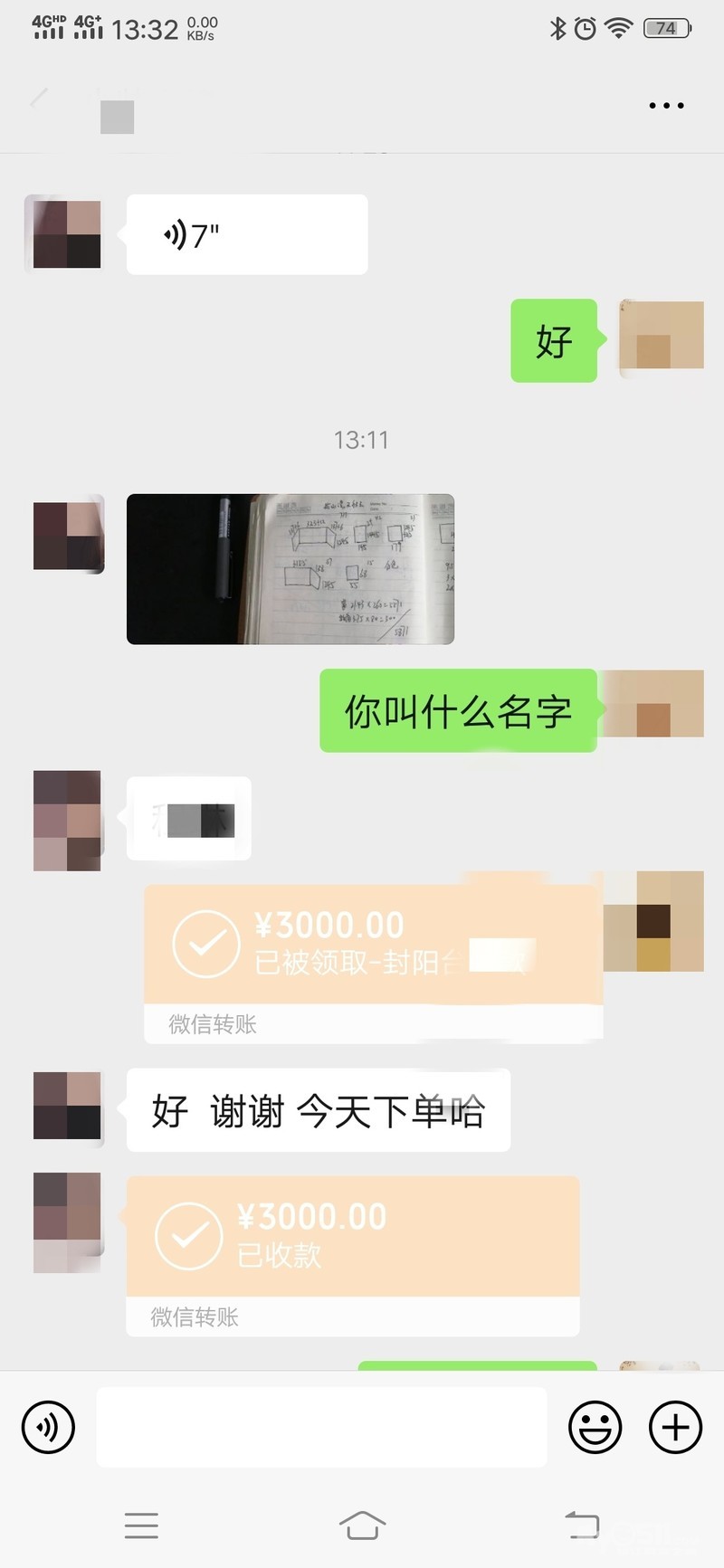The height and width of the screenshot is (1568, 724).
Task: Open the plus attachments menu
Action: tap(675, 1428)
